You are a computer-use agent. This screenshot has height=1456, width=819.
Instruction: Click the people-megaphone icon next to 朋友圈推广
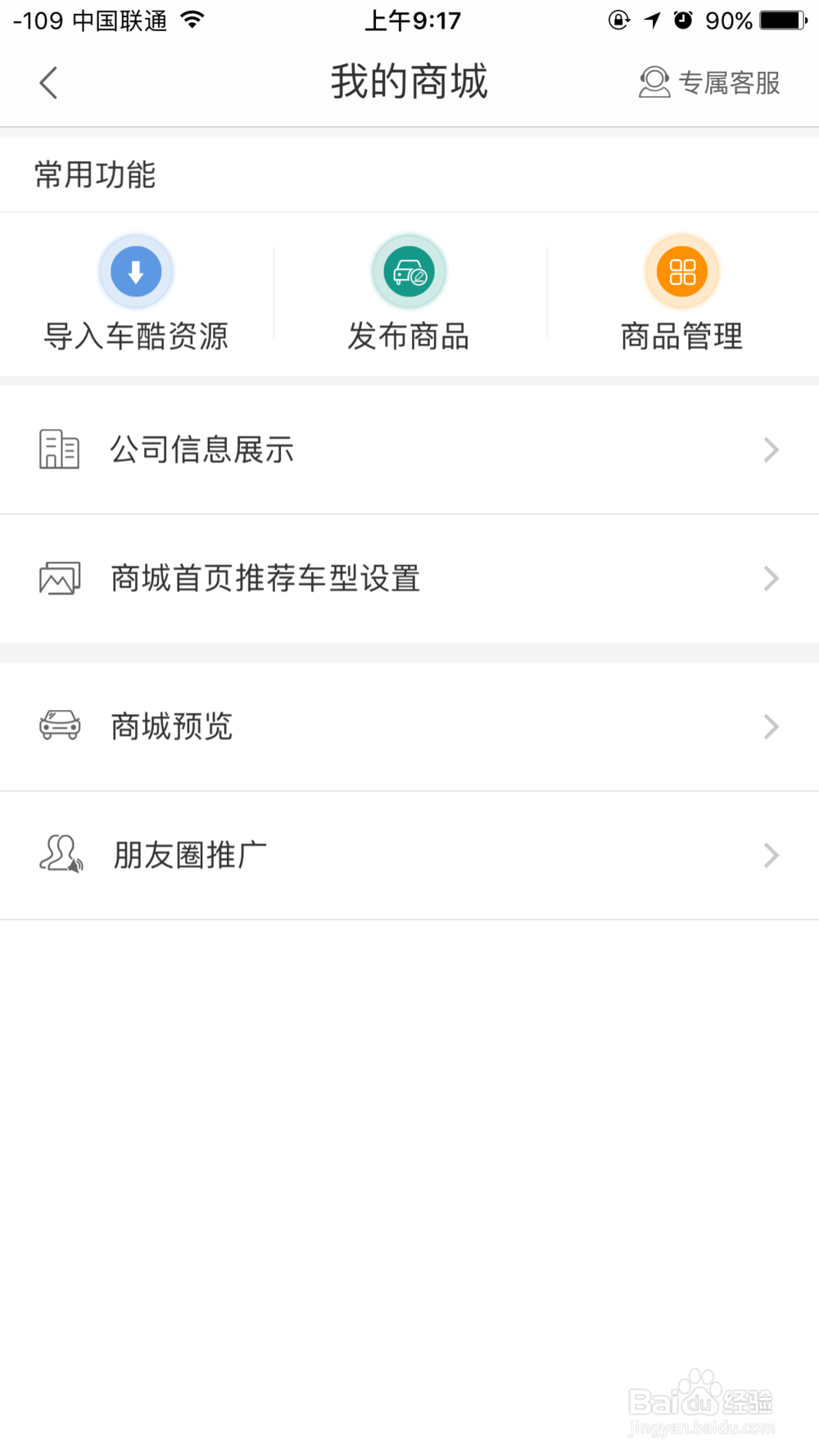click(x=59, y=854)
